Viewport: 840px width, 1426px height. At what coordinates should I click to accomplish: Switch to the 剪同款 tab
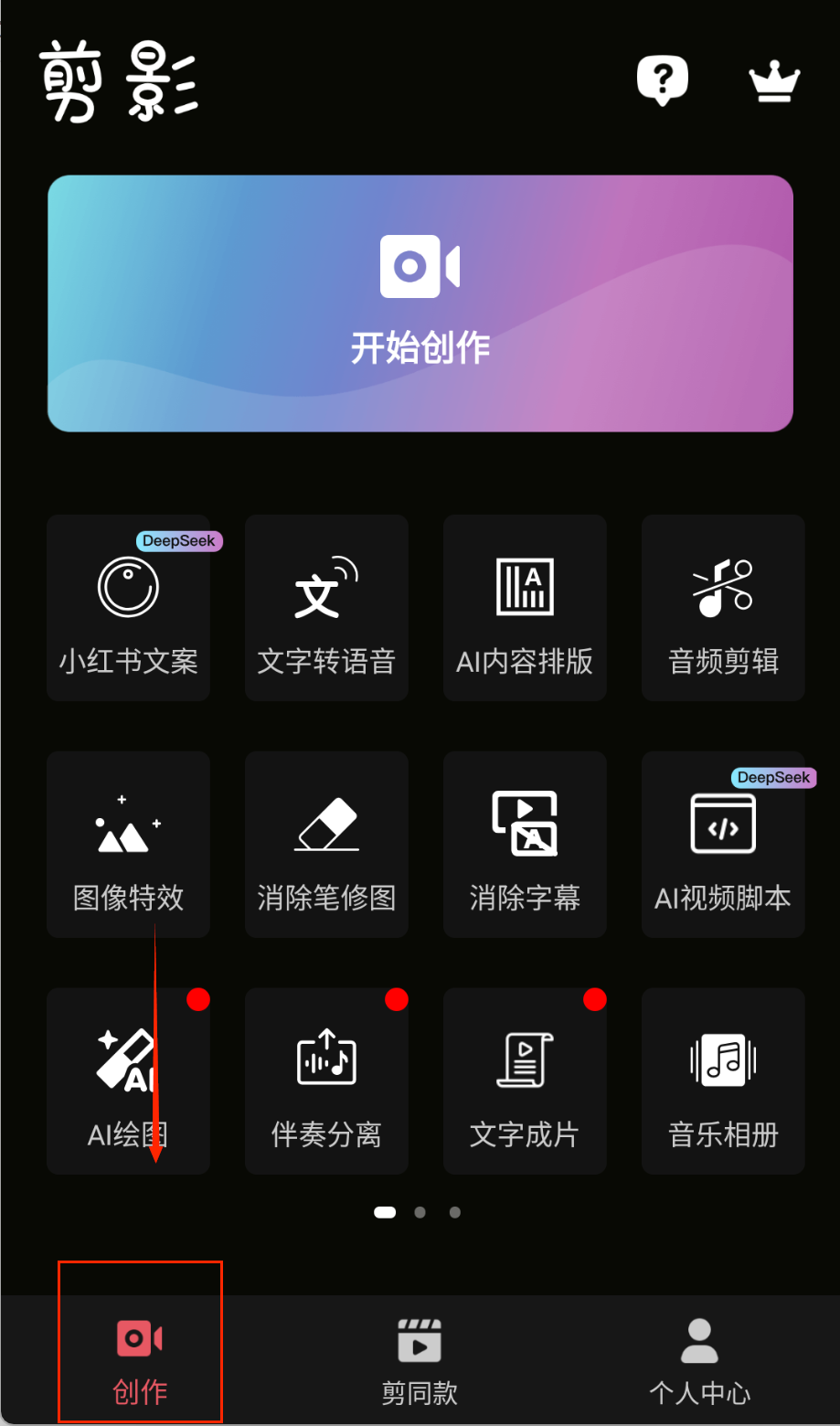pos(420,1360)
